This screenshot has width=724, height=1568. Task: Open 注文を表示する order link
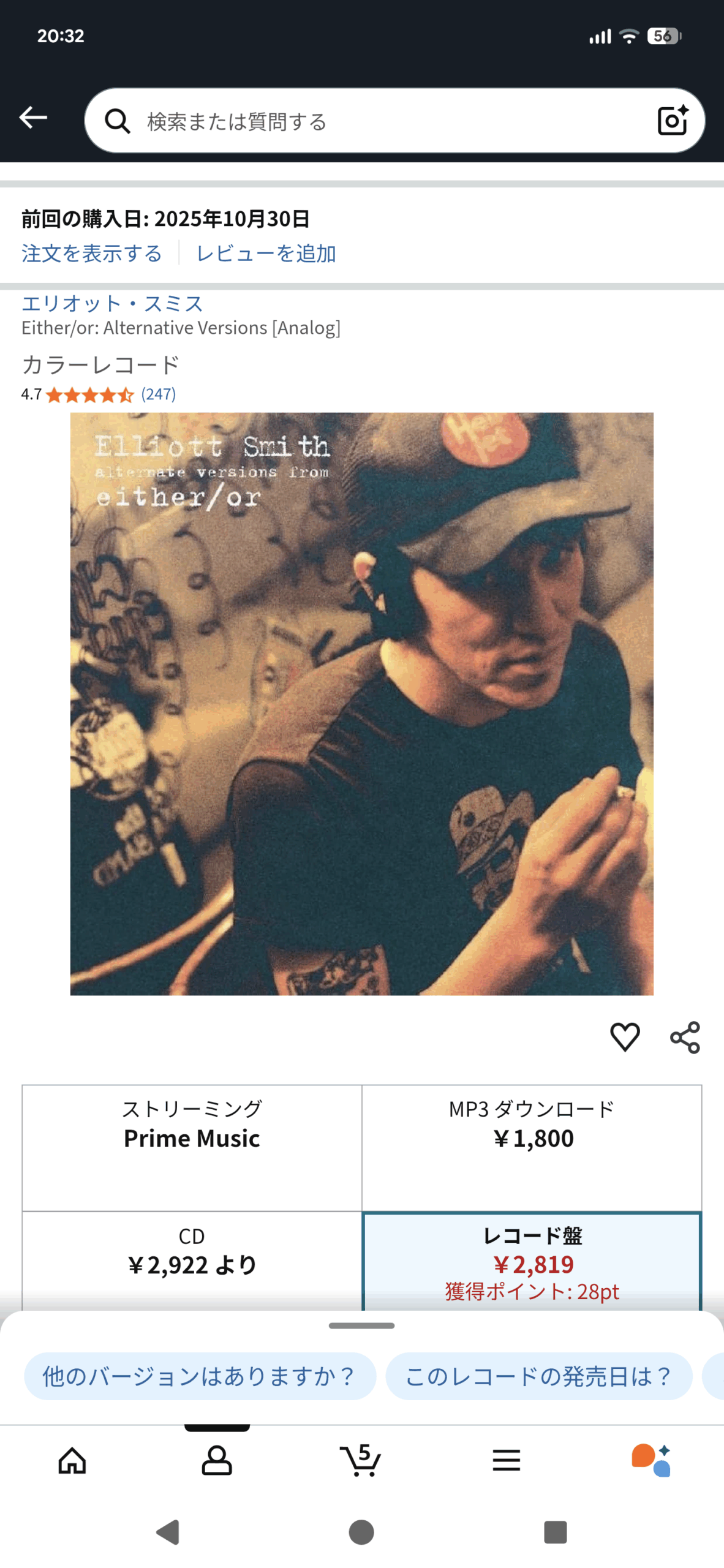(x=92, y=253)
